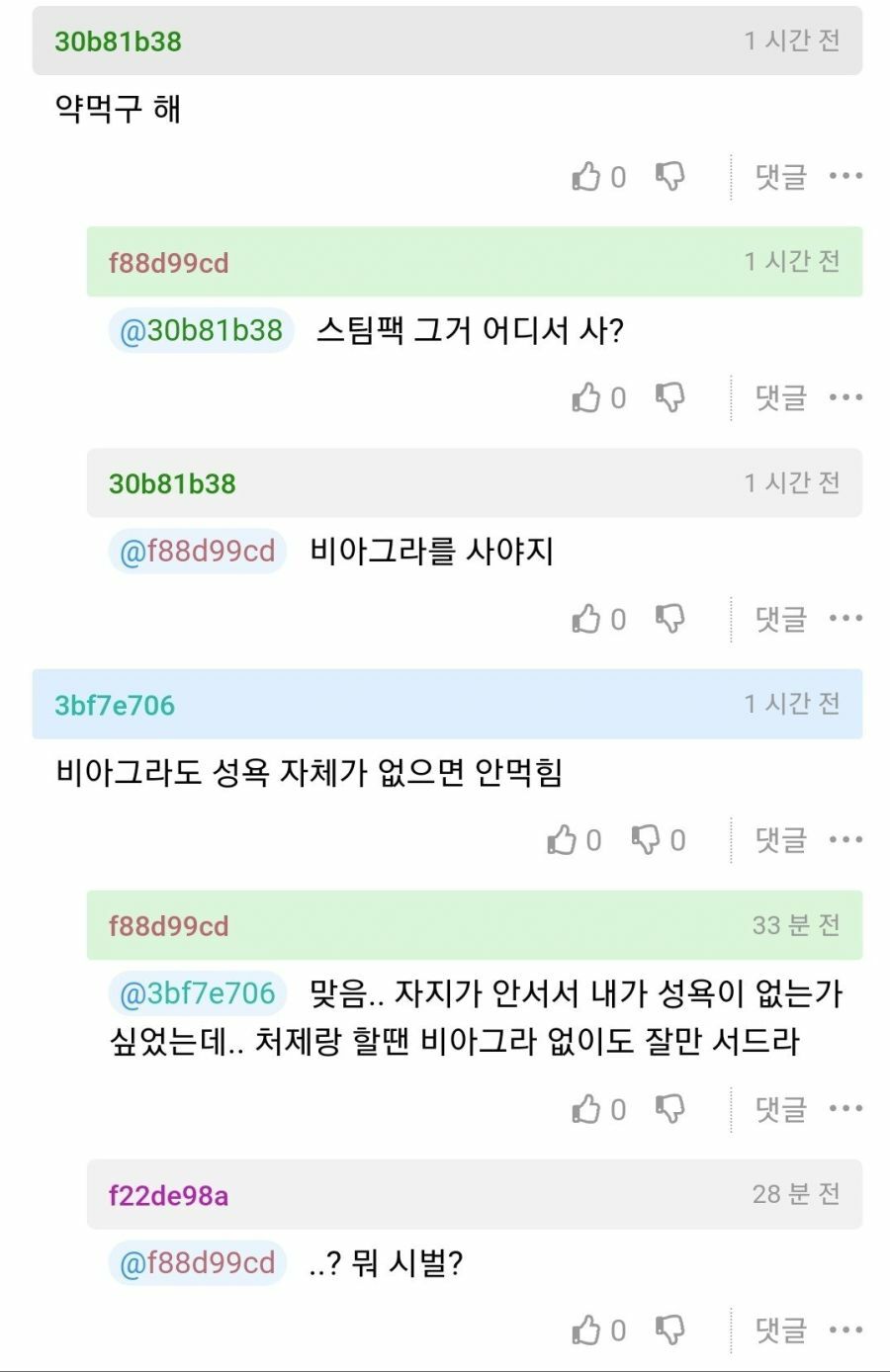This screenshot has width=890, height=1372.
Task: View the profile of user f22de98a
Action: click(x=168, y=1195)
